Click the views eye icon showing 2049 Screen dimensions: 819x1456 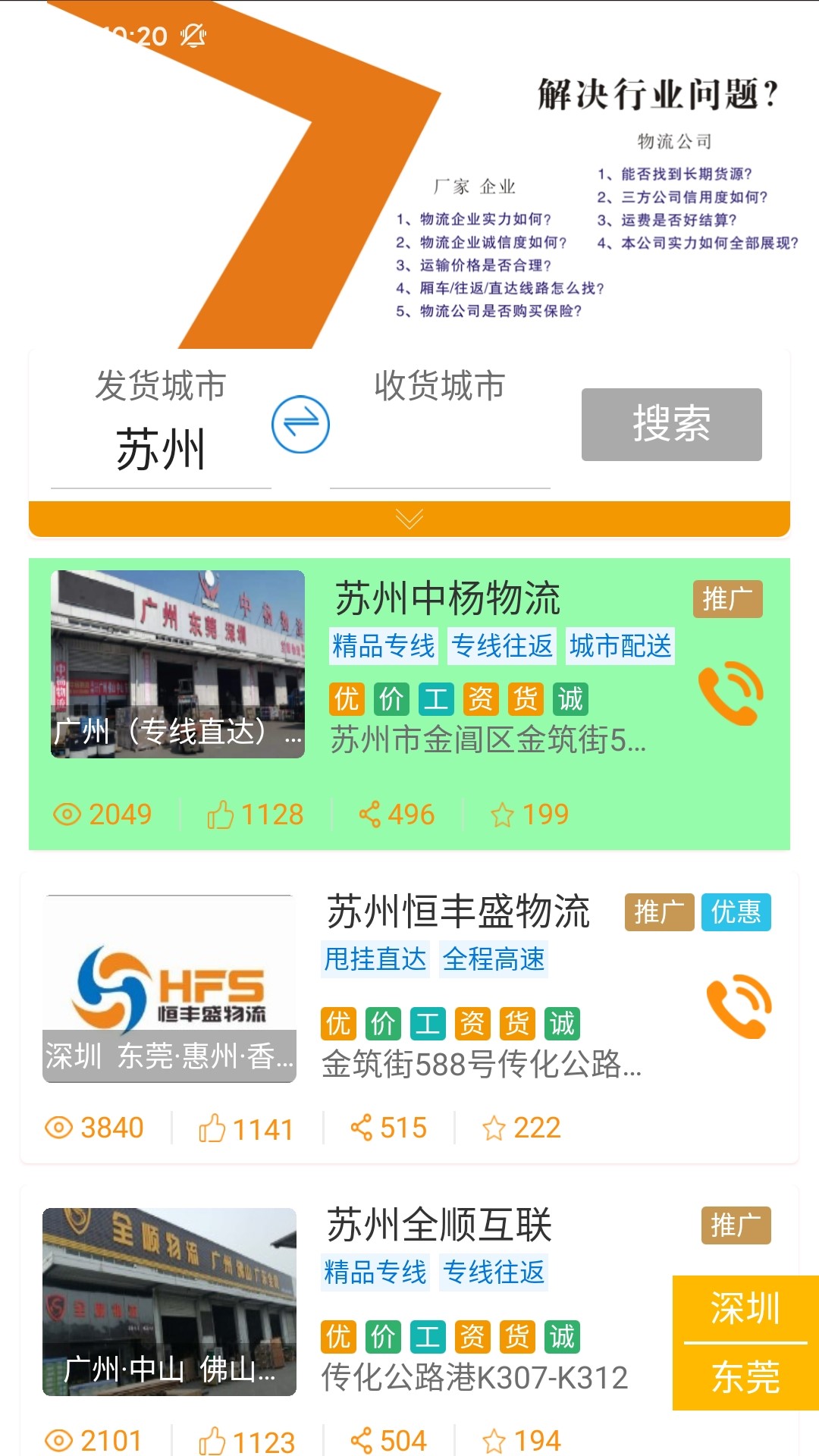click(x=67, y=814)
